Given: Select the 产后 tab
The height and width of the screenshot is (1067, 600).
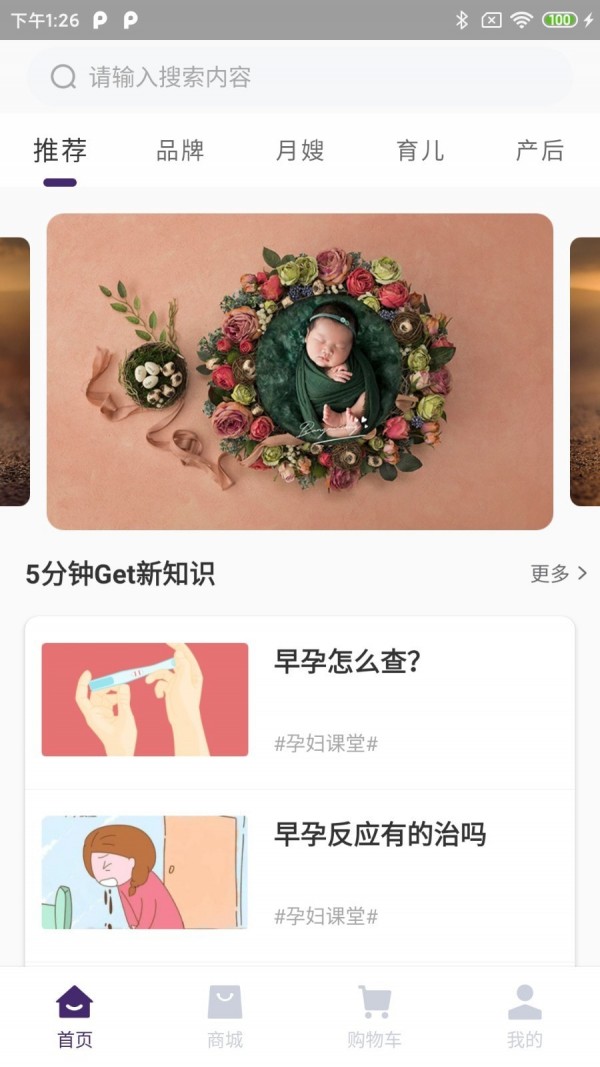Looking at the screenshot, I should [x=539, y=151].
